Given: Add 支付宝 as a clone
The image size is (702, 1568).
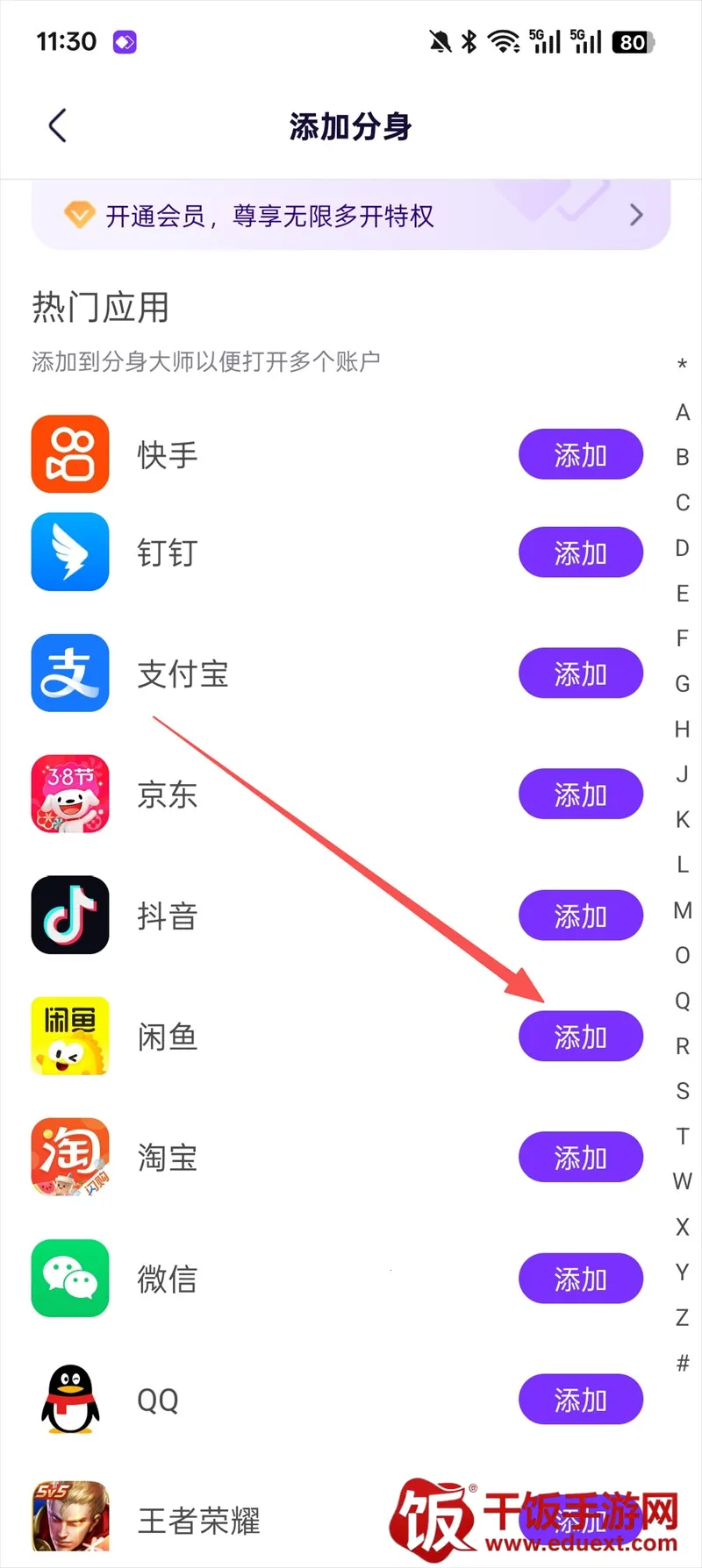Looking at the screenshot, I should pyautogui.click(x=580, y=674).
